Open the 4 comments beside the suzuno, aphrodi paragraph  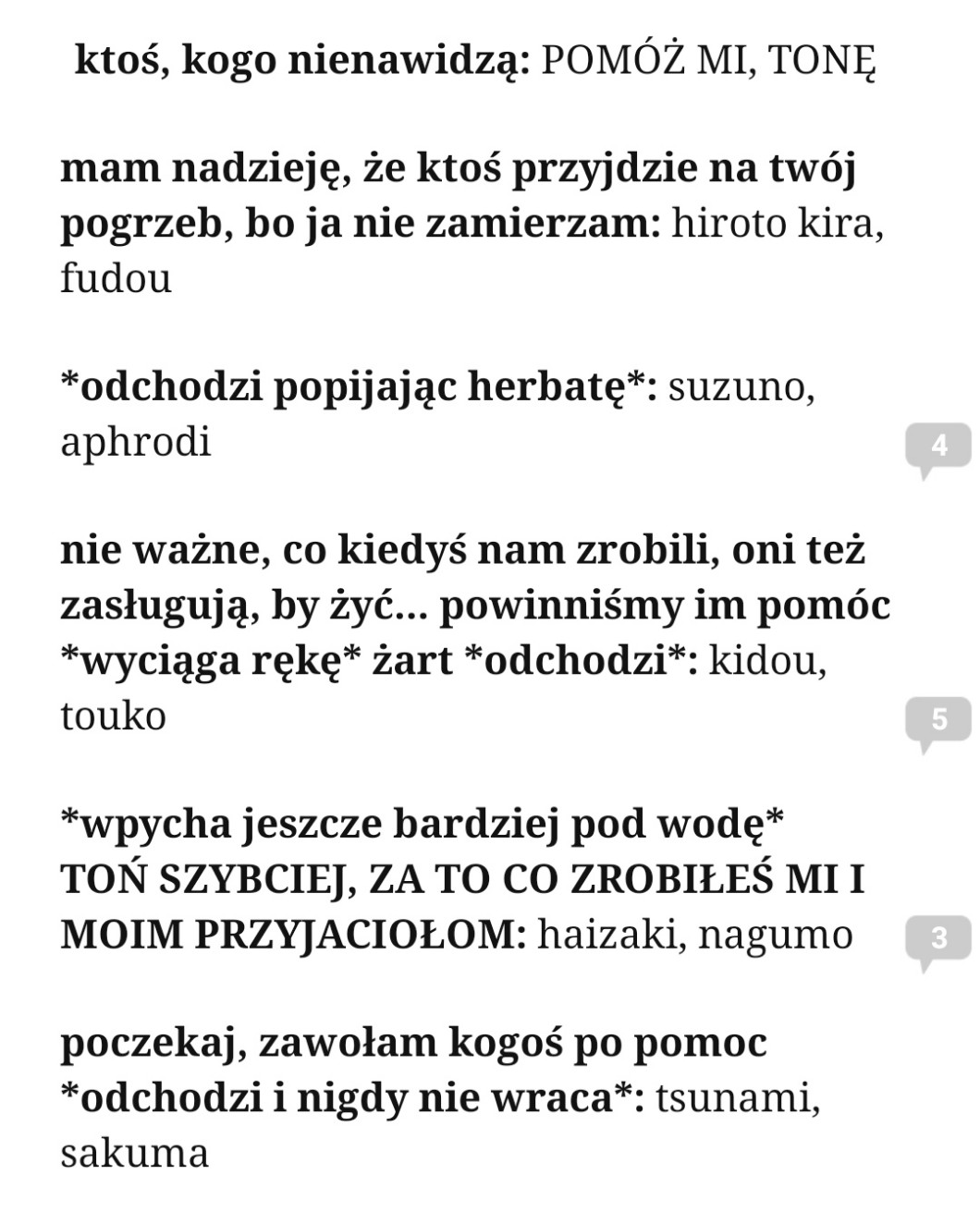[x=938, y=447]
